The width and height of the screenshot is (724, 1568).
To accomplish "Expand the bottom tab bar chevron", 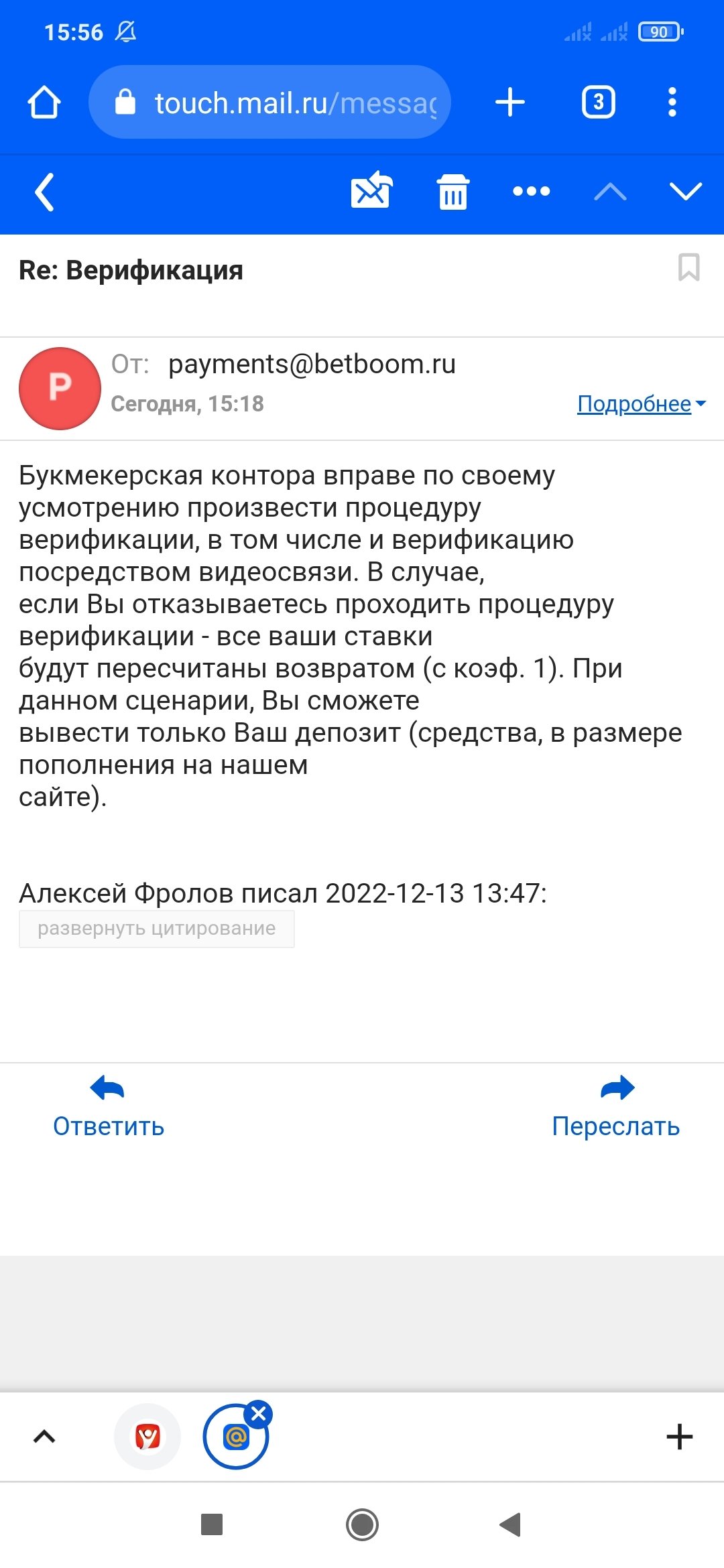I will (x=44, y=1437).
